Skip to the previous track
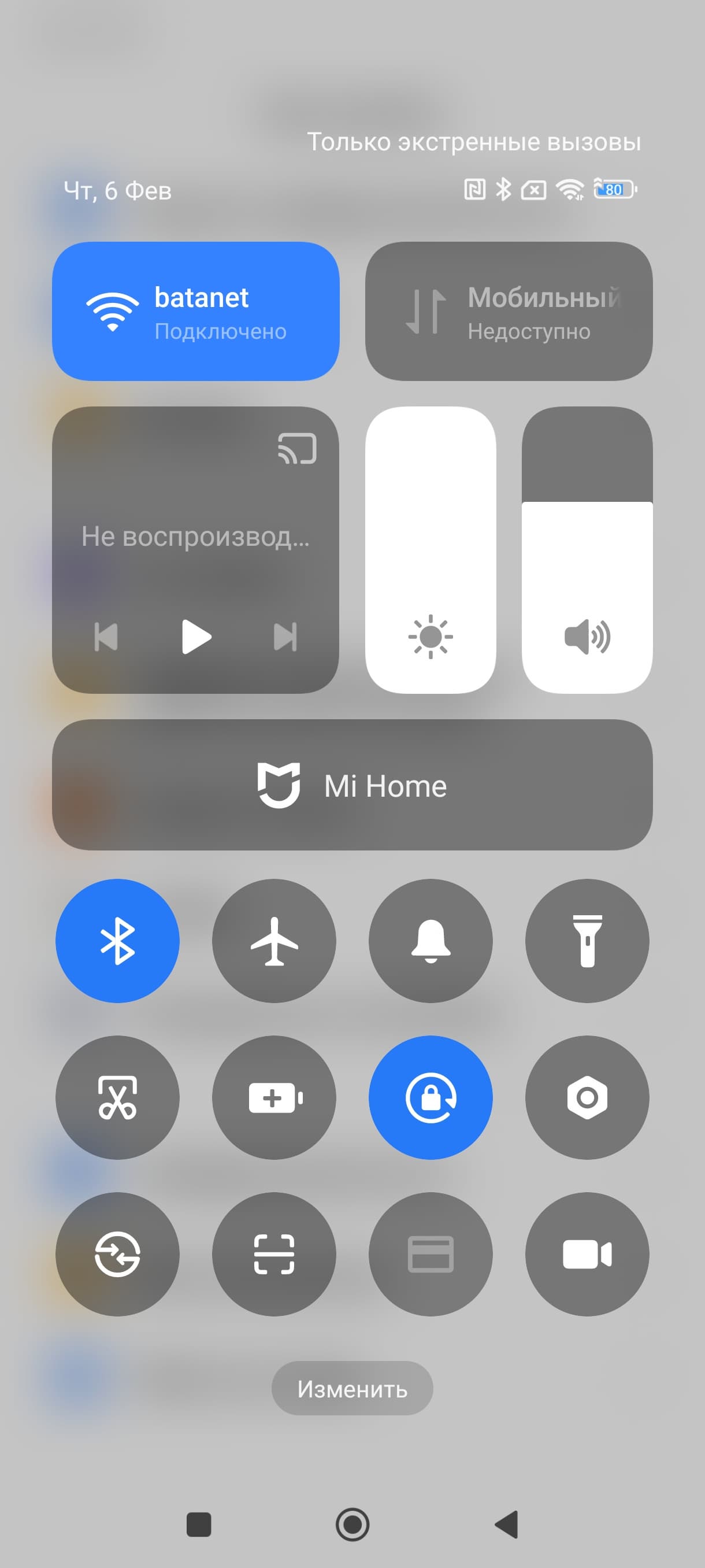Screen dimensions: 705x1568 106,637
